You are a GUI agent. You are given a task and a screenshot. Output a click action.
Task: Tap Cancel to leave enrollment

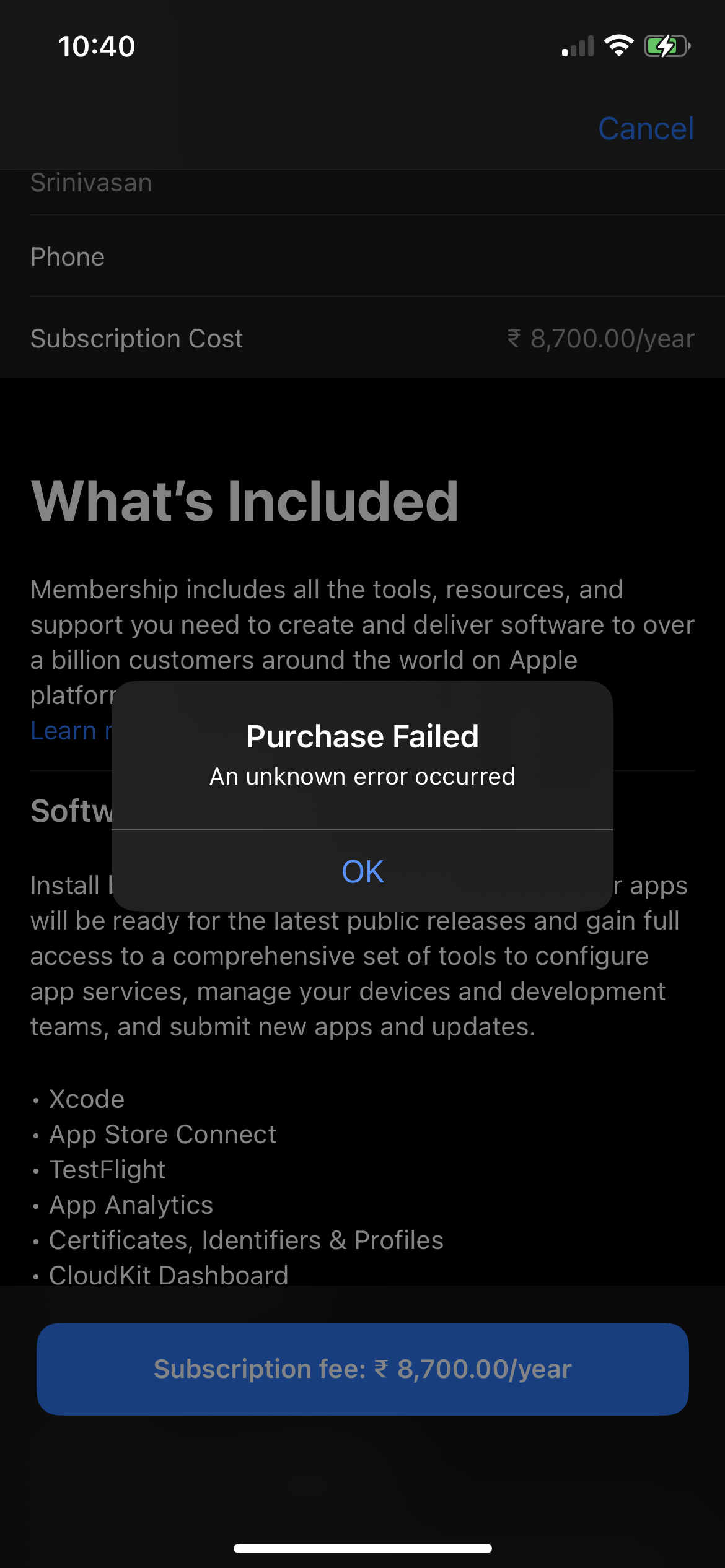coord(645,129)
